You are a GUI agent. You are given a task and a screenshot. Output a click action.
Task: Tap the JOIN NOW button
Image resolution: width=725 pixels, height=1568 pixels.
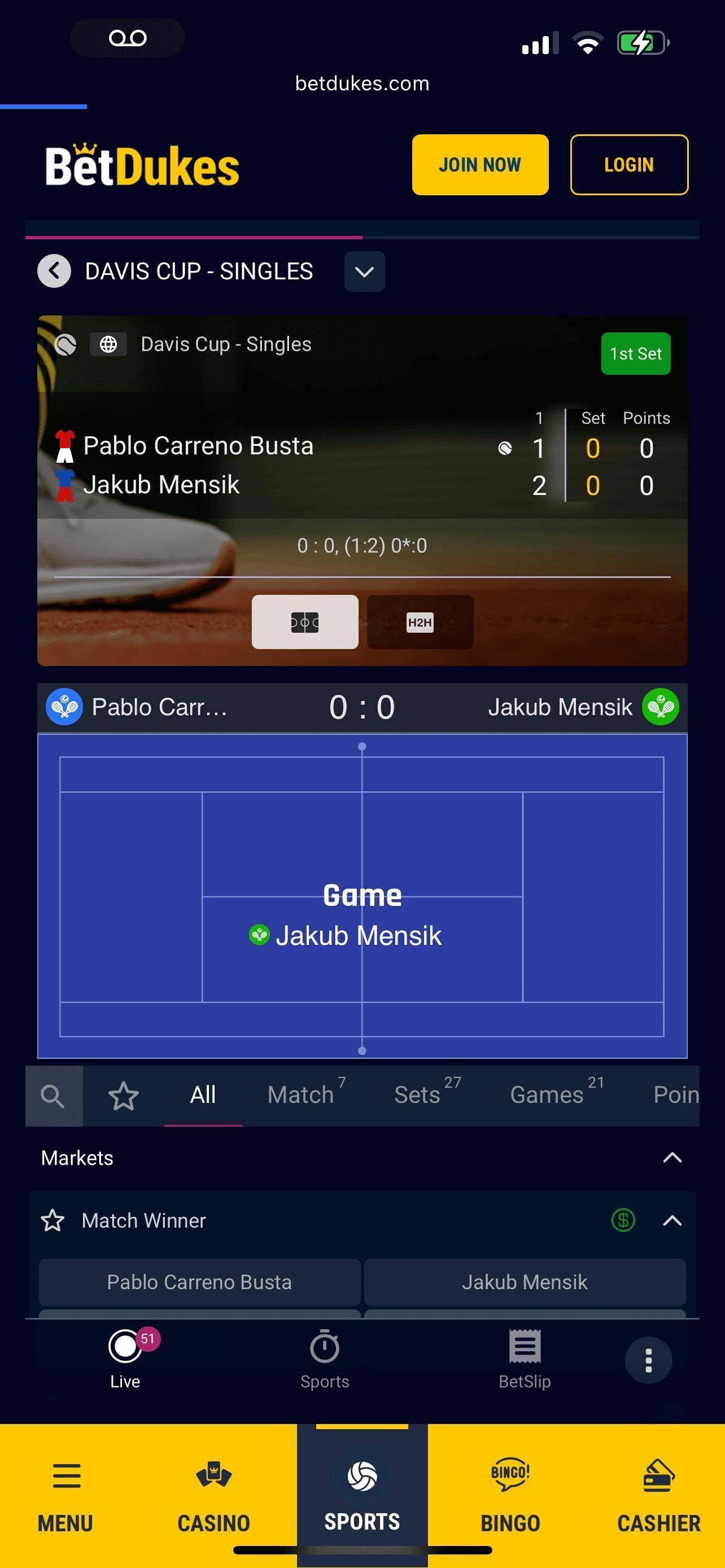pyautogui.click(x=480, y=165)
